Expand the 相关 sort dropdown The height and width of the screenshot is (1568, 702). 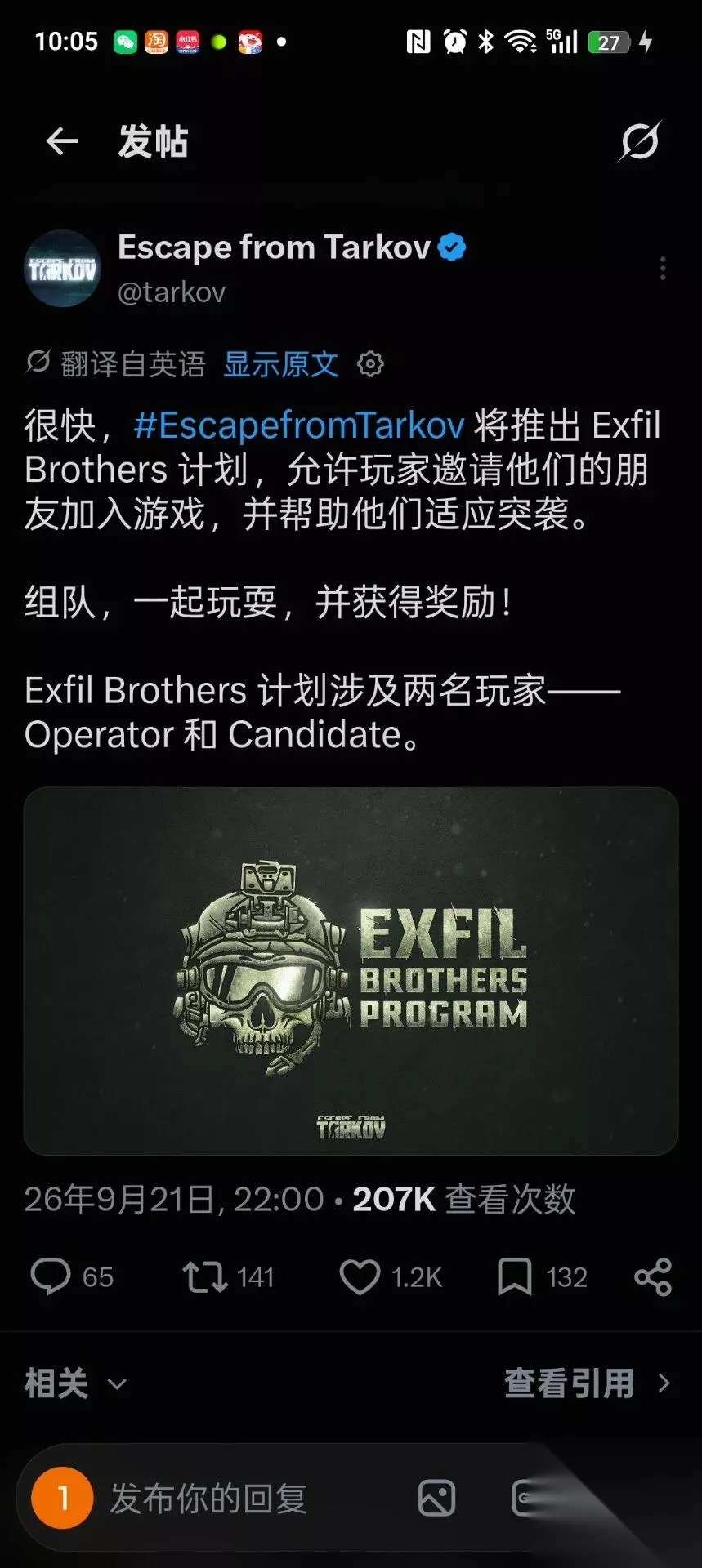click(76, 1383)
